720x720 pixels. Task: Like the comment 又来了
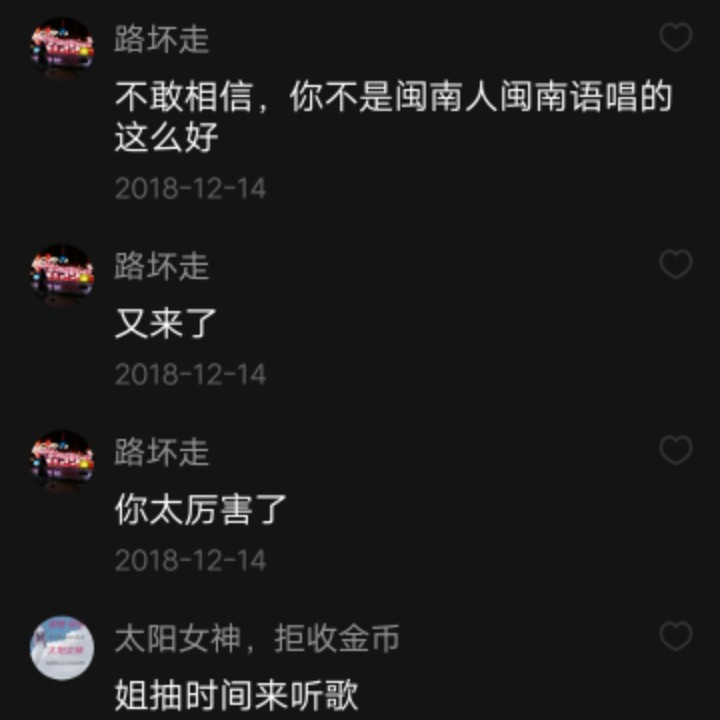[676, 264]
